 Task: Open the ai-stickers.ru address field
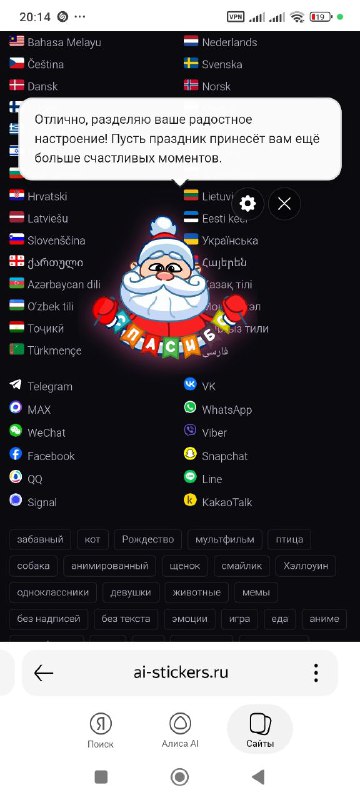coord(181,672)
